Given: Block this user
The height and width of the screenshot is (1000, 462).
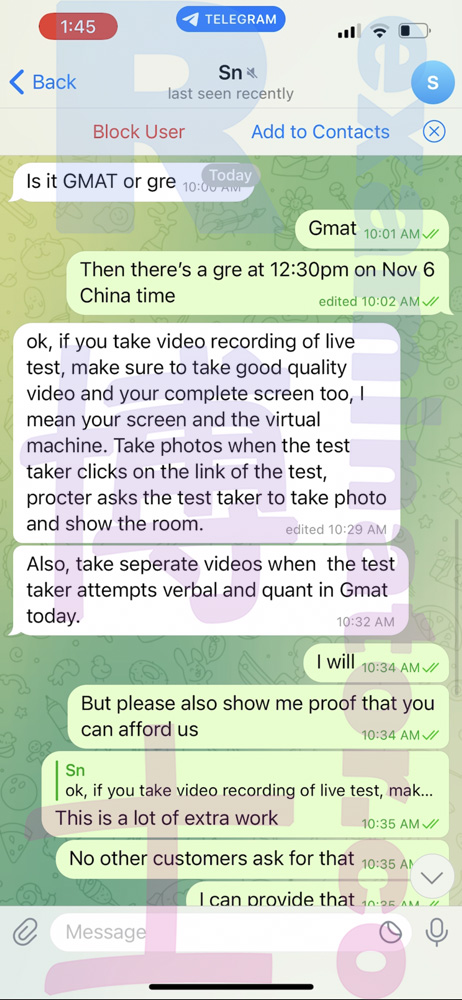Looking at the screenshot, I should [x=138, y=132].
